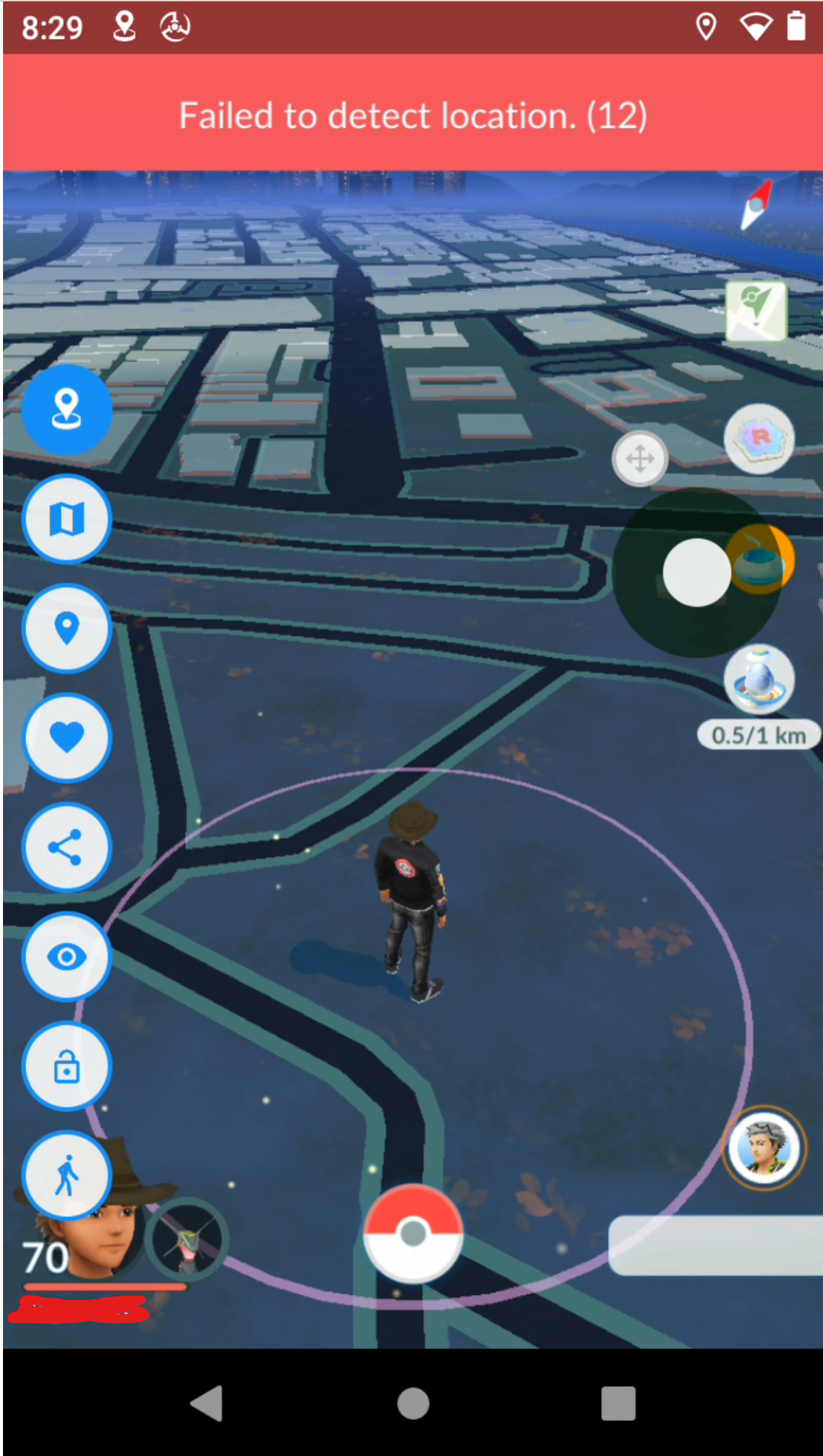Tap the system back button

(207, 1403)
